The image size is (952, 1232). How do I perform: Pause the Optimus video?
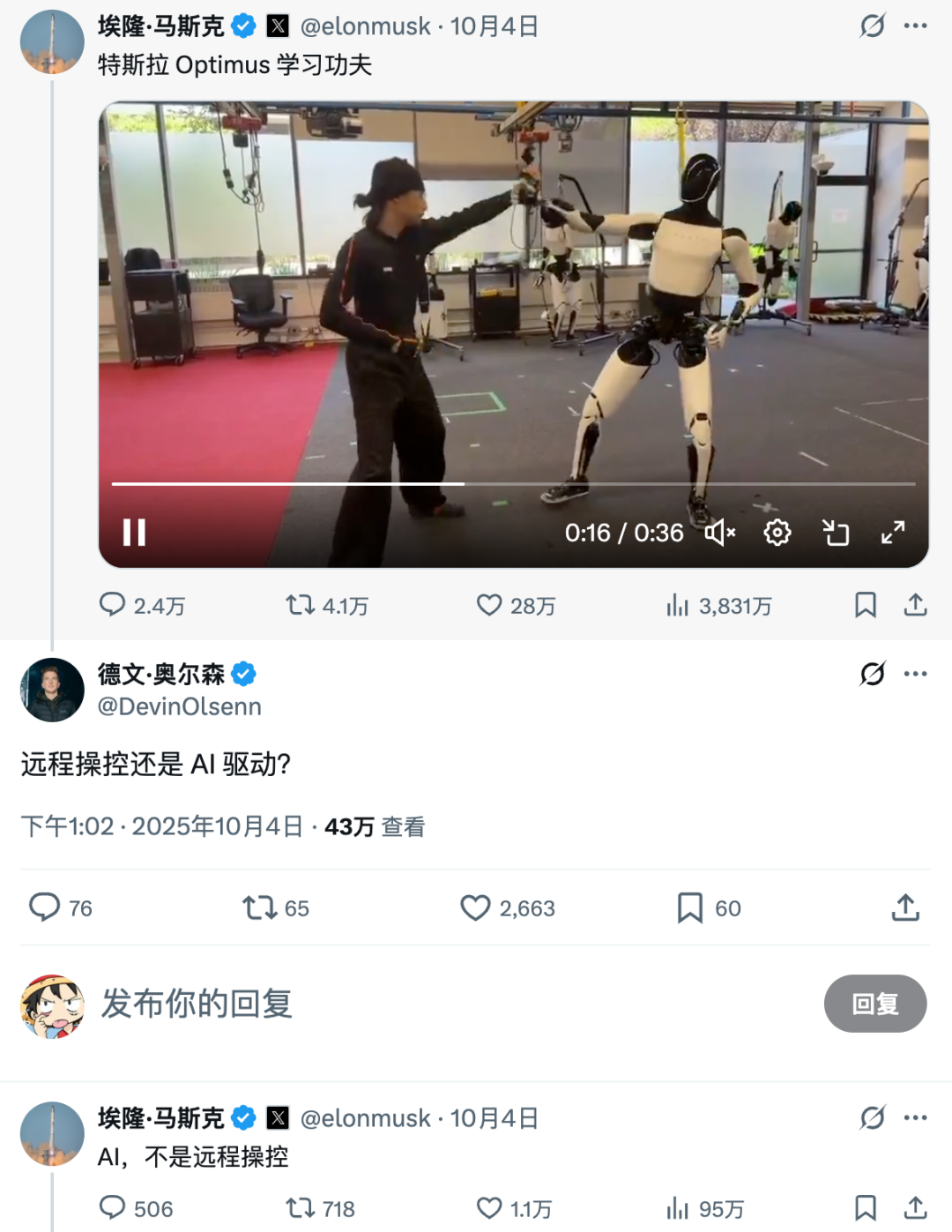(134, 533)
